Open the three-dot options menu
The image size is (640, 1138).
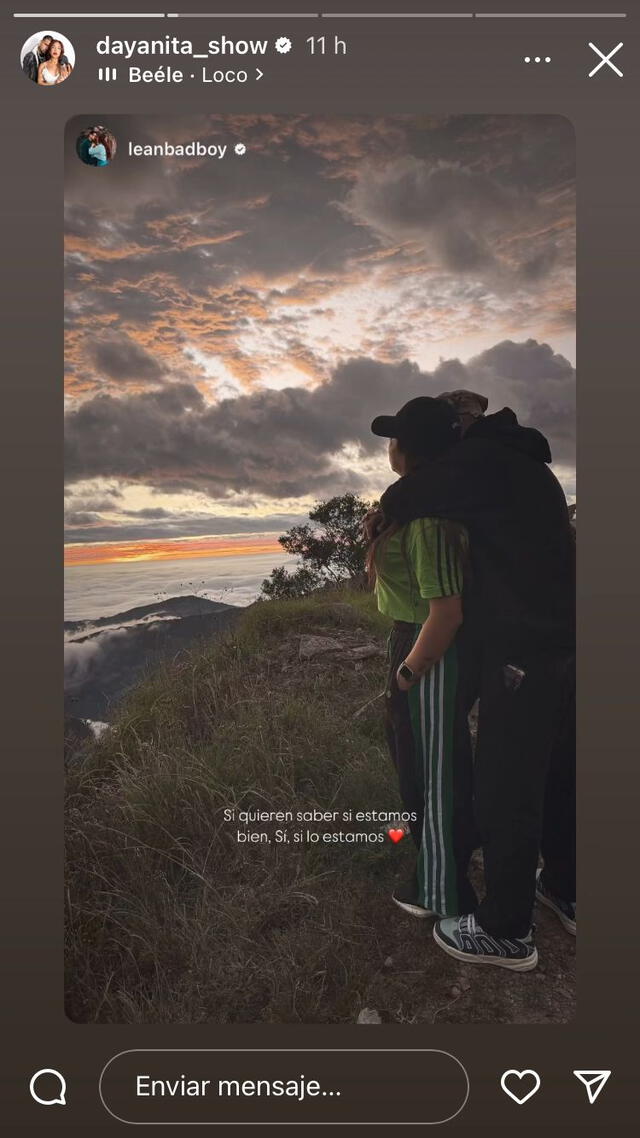(x=537, y=60)
